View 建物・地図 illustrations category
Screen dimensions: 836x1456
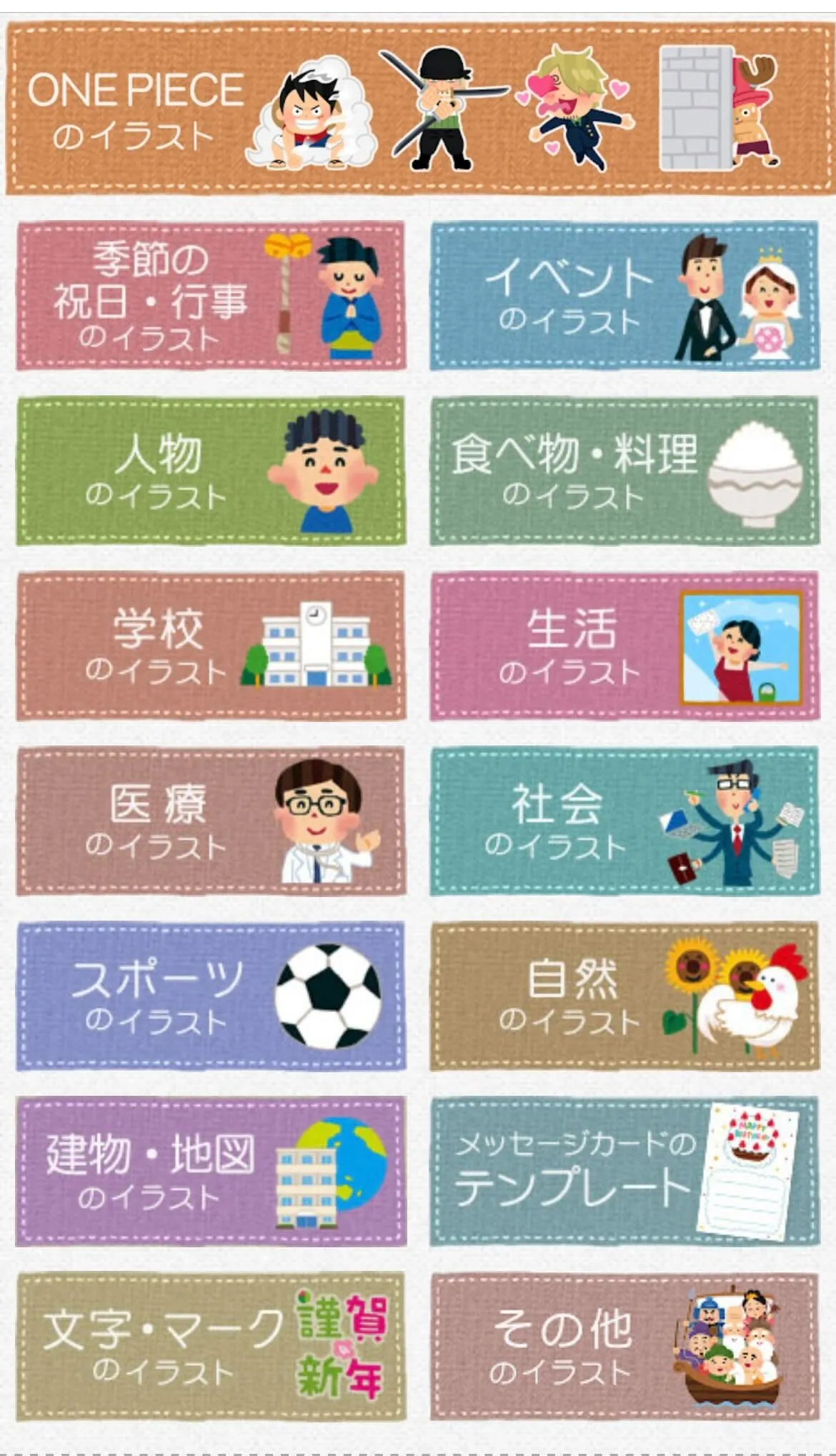[211, 1172]
